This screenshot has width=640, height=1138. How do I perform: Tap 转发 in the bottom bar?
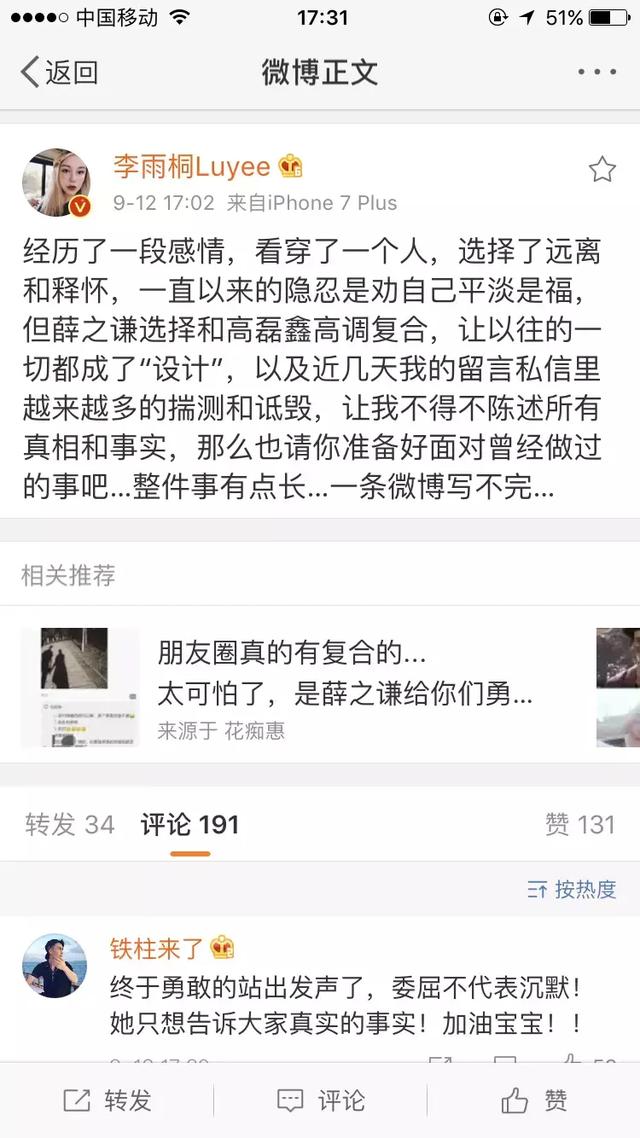pyautogui.click(x=107, y=1101)
